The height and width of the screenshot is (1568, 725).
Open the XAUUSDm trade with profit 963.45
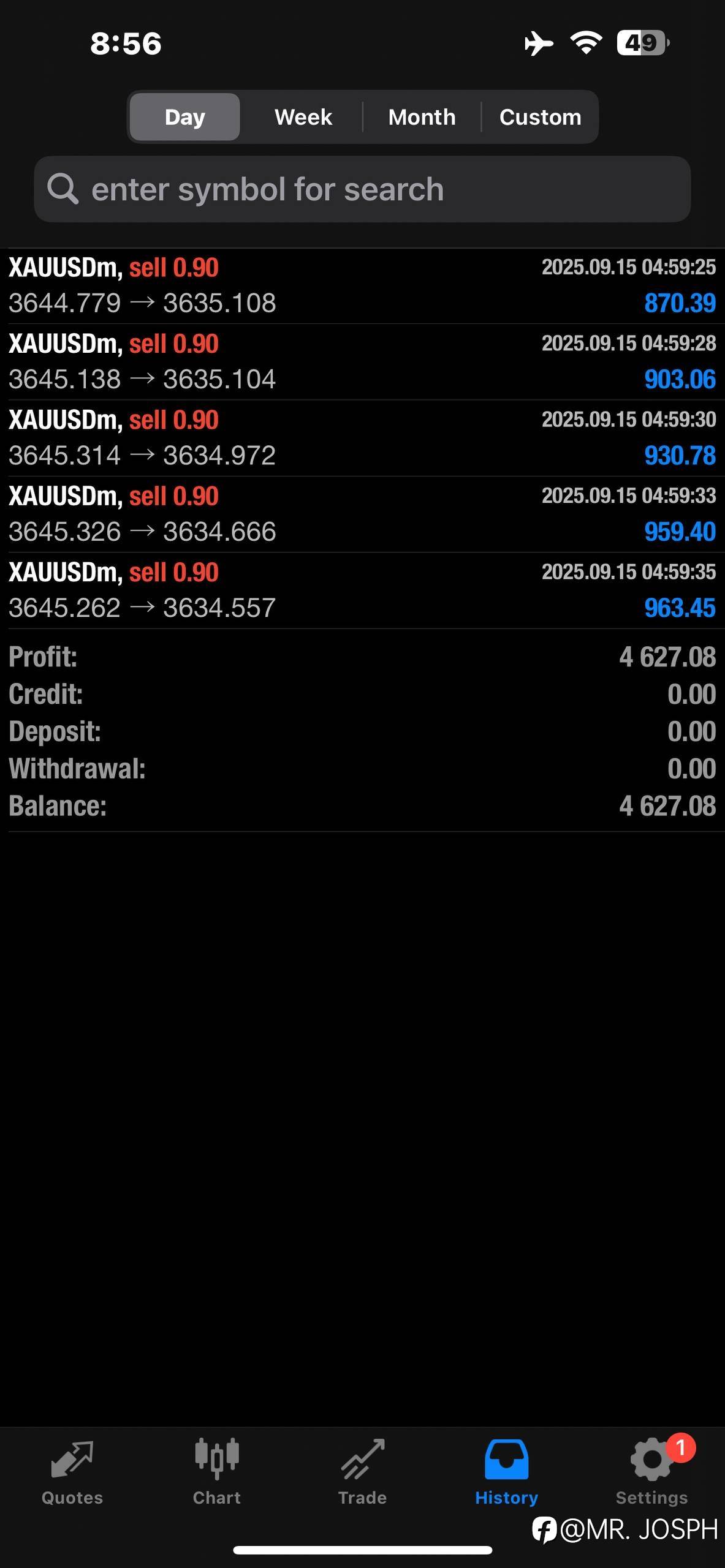point(362,590)
